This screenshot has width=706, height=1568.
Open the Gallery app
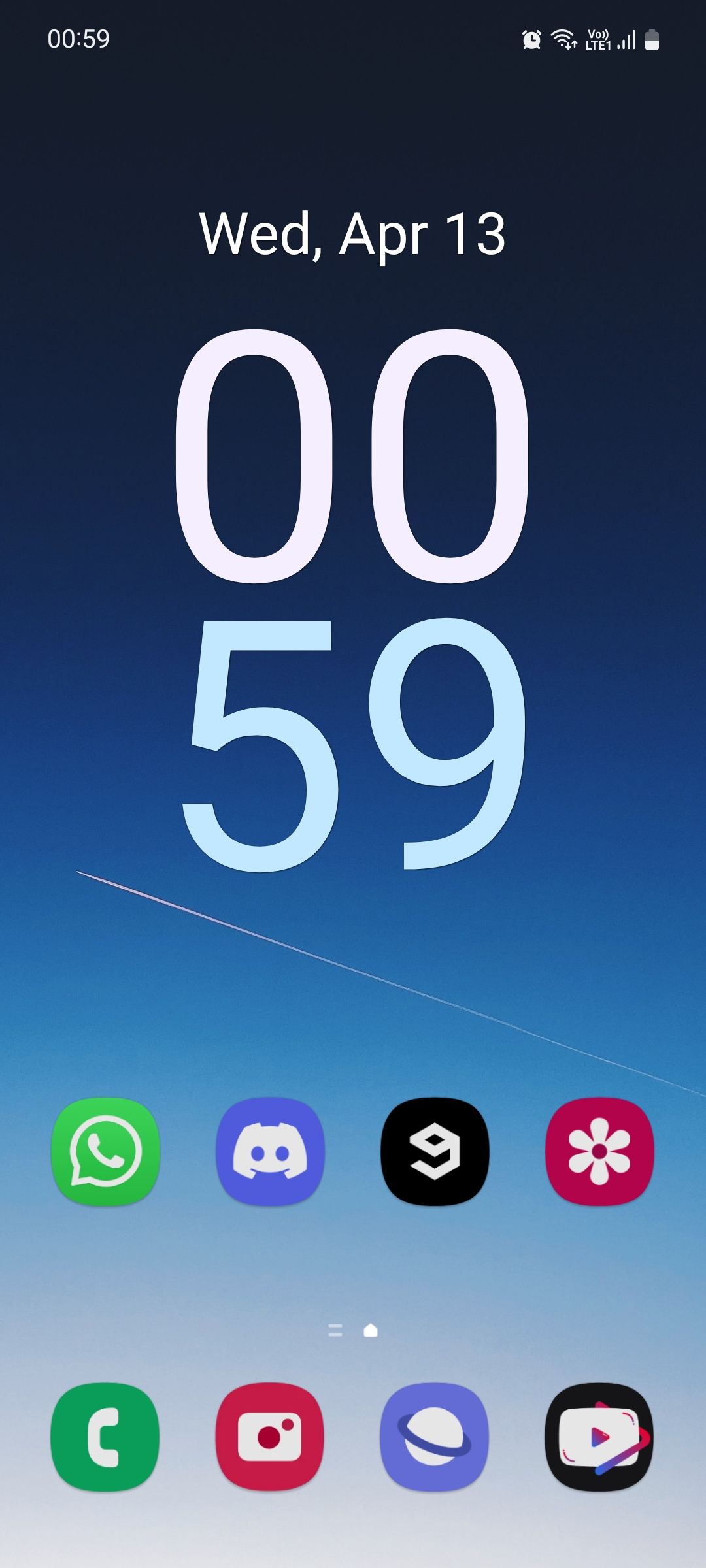pyautogui.click(x=599, y=1151)
